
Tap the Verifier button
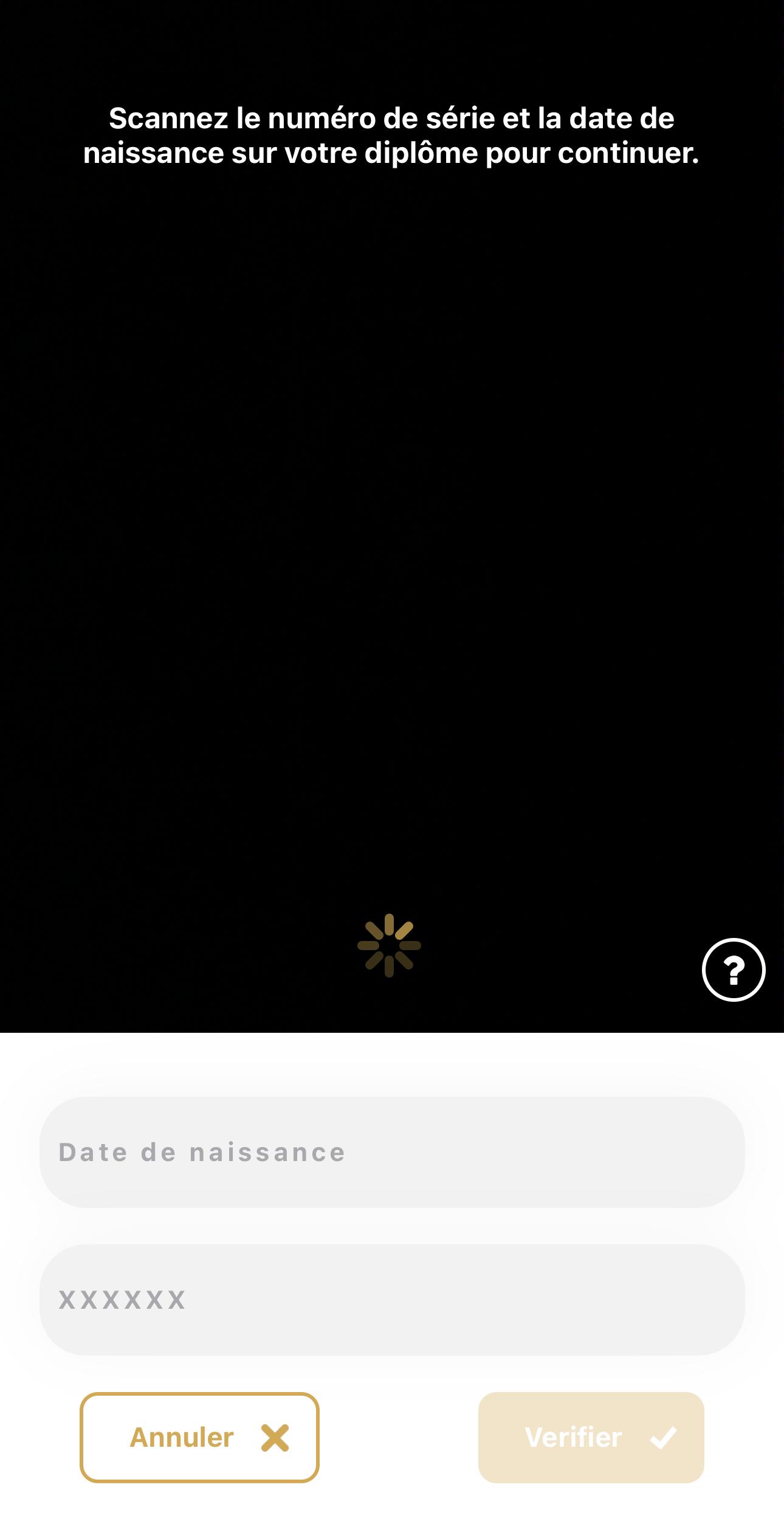pyautogui.click(x=591, y=1438)
